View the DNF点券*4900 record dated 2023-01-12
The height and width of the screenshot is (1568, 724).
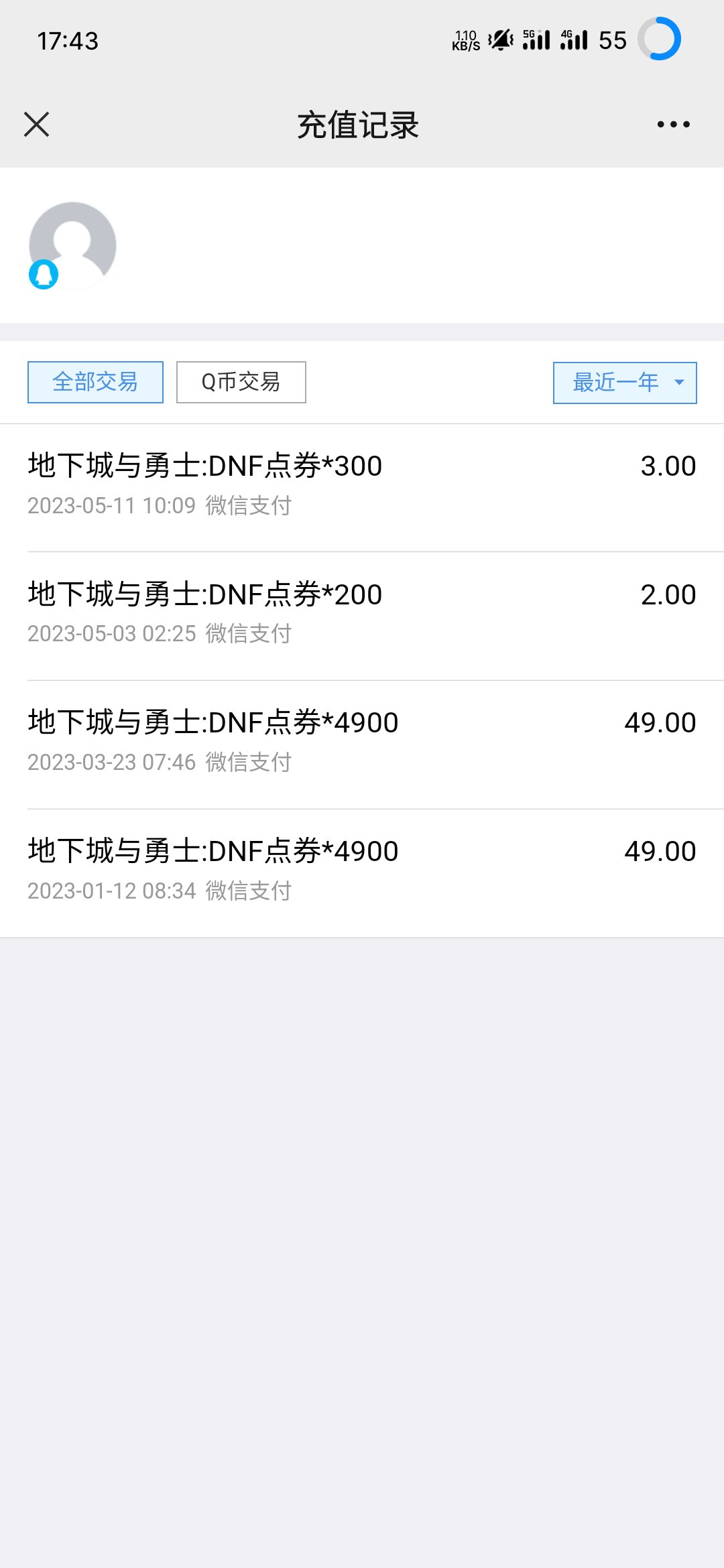[362, 873]
